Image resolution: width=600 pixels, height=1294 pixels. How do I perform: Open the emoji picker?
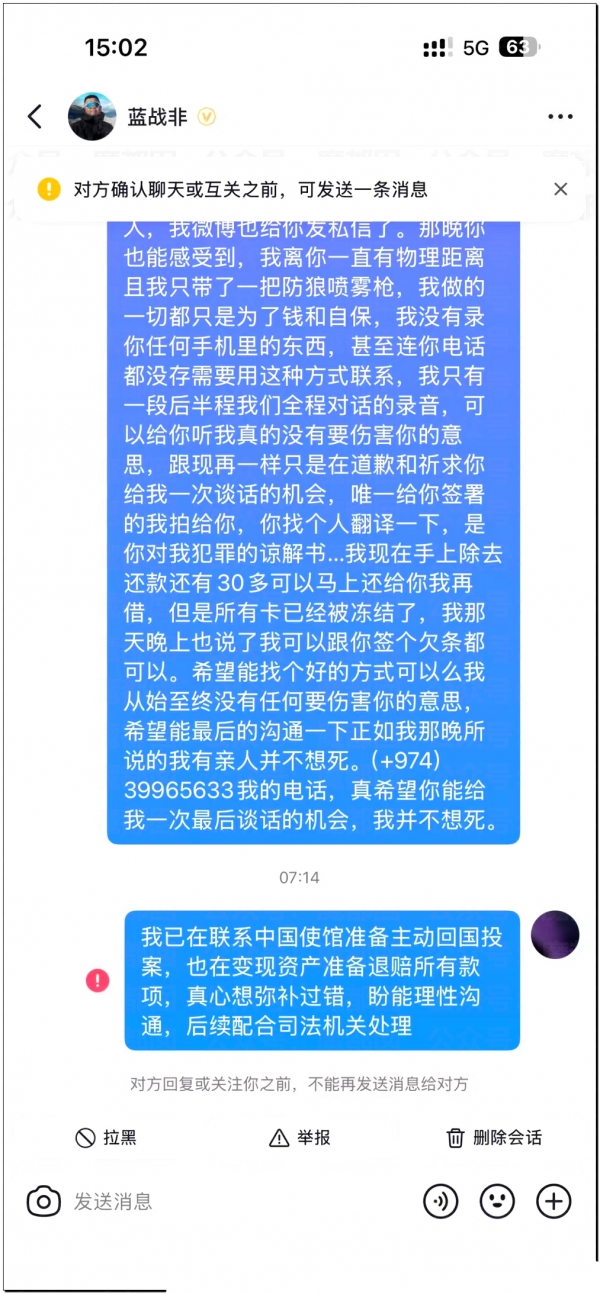(497, 1201)
